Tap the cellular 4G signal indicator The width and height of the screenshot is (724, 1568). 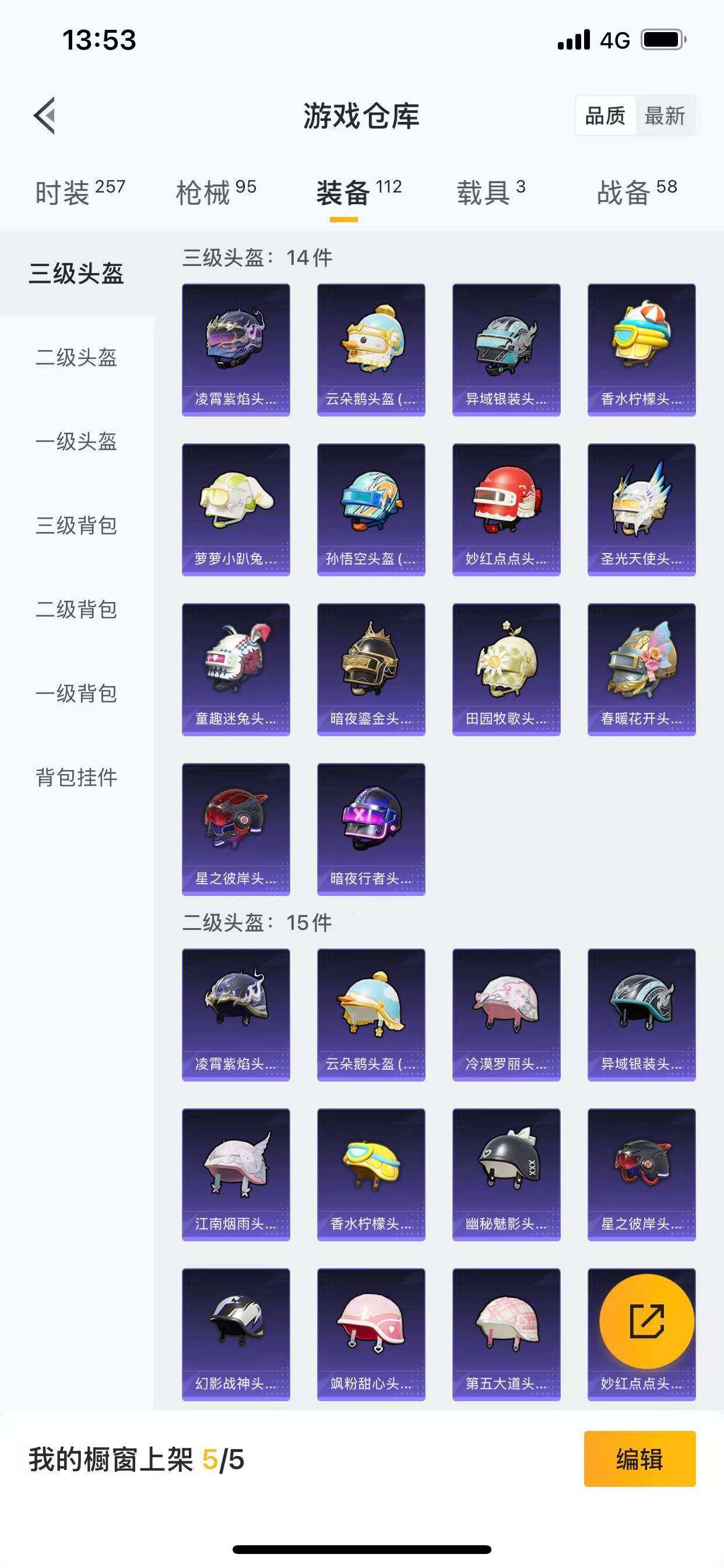pos(572,39)
